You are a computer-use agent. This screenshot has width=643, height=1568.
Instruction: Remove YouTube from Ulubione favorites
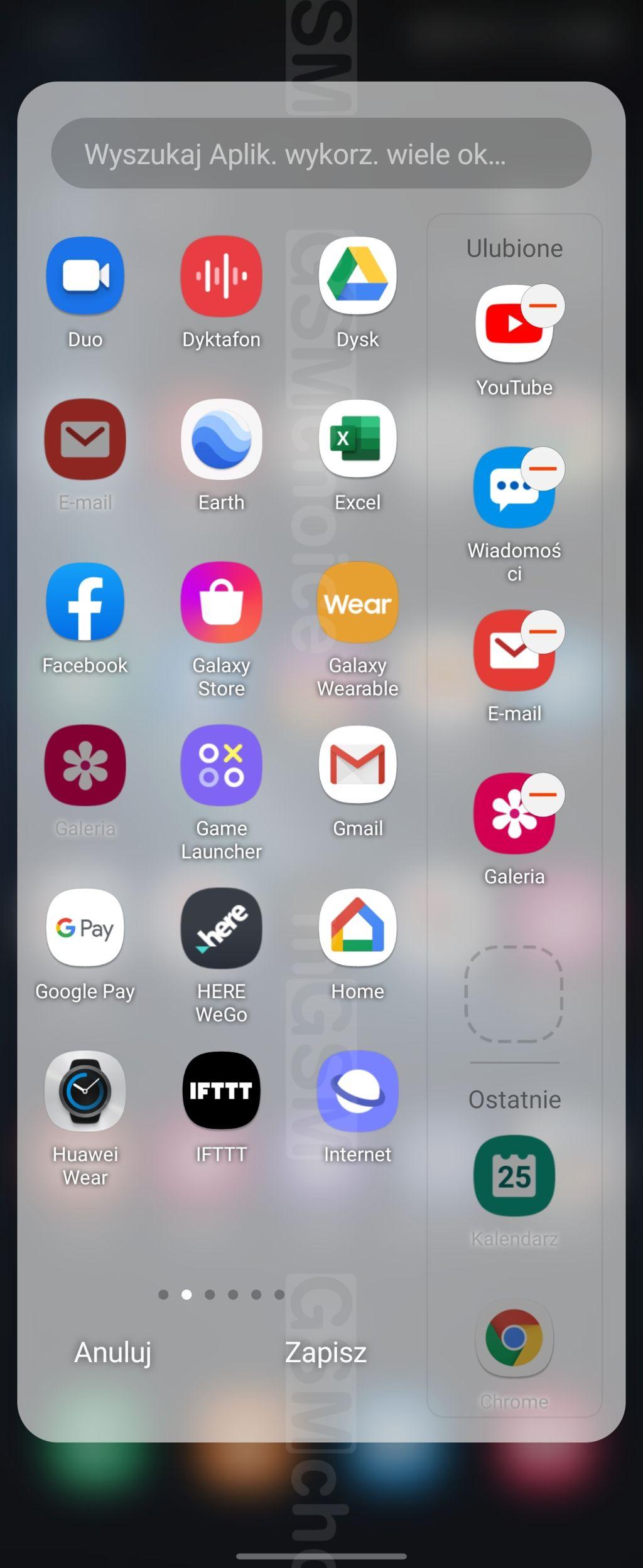(x=543, y=306)
